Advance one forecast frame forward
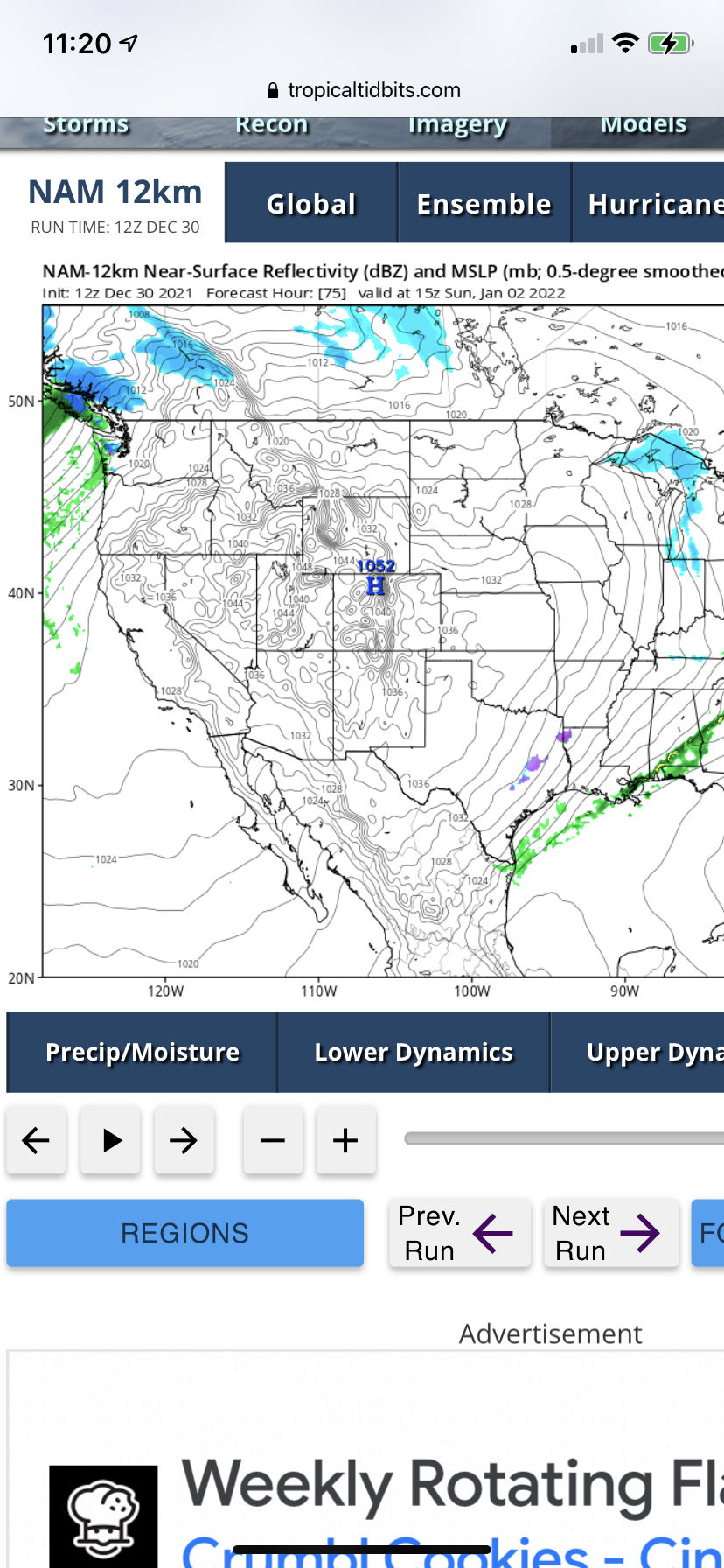This screenshot has width=724, height=1568. [184, 1140]
